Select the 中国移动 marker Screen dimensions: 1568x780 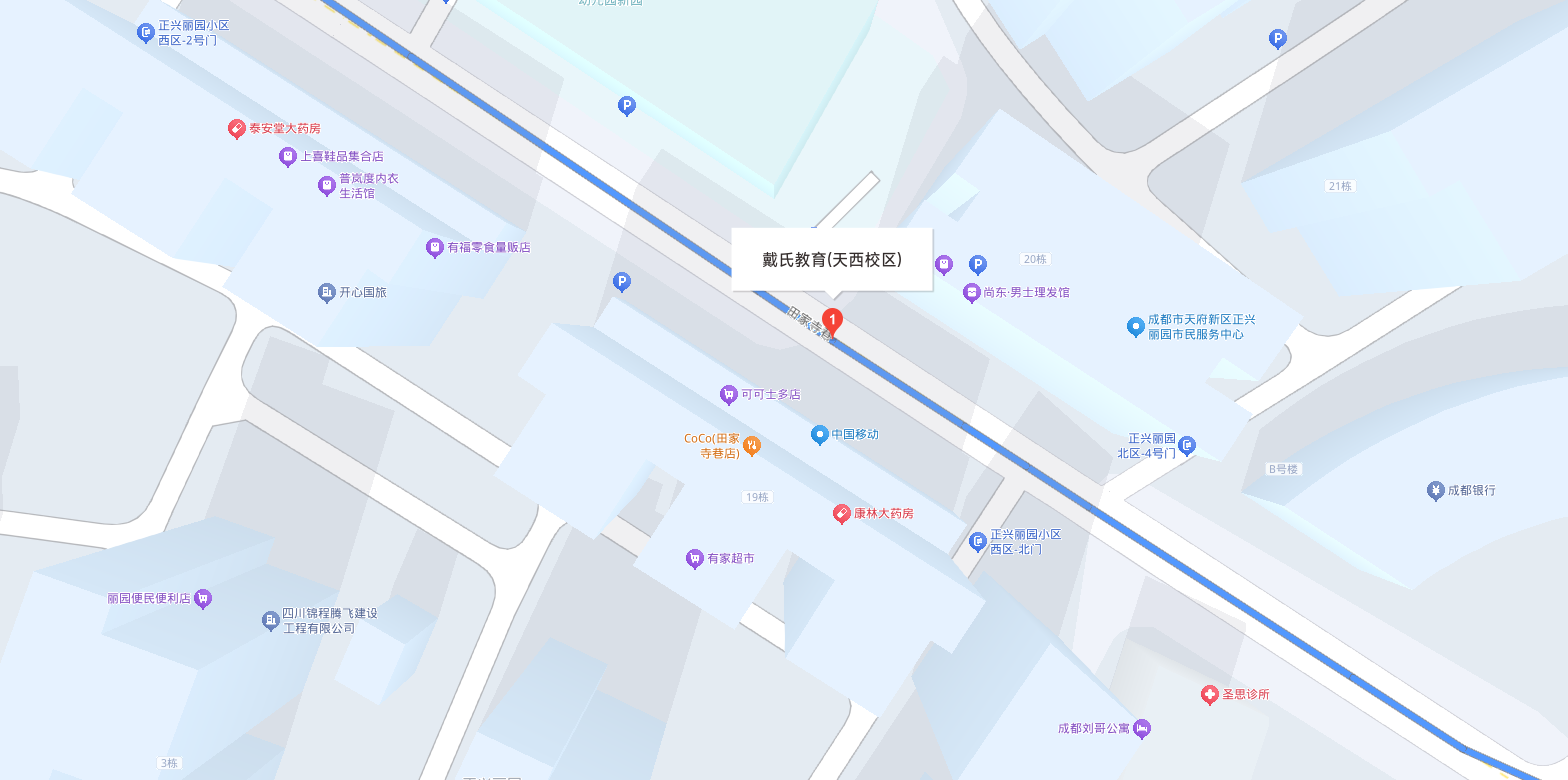point(819,435)
